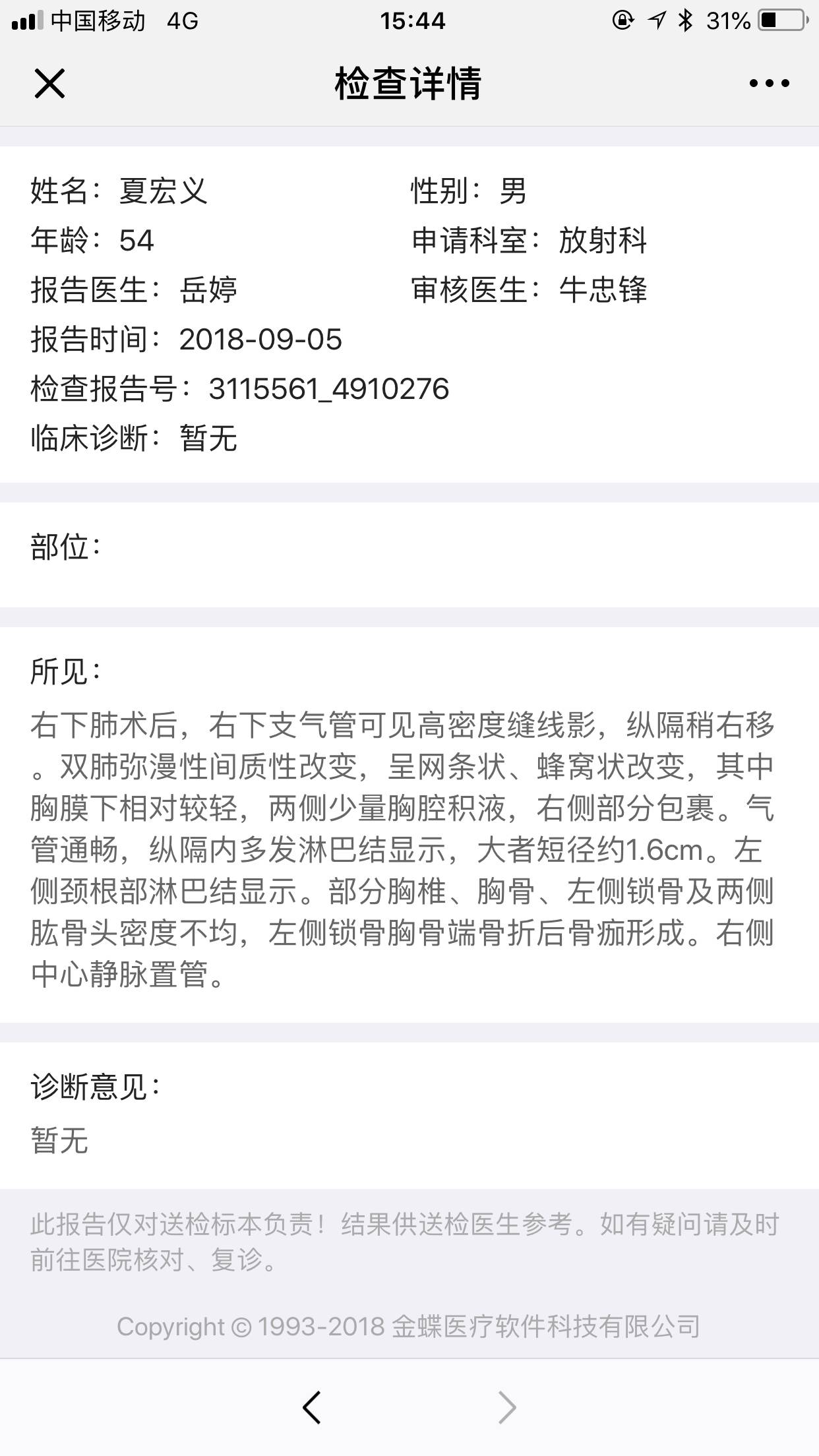
Task: Go forward with the bottom right arrow
Action: point(506,1407)
